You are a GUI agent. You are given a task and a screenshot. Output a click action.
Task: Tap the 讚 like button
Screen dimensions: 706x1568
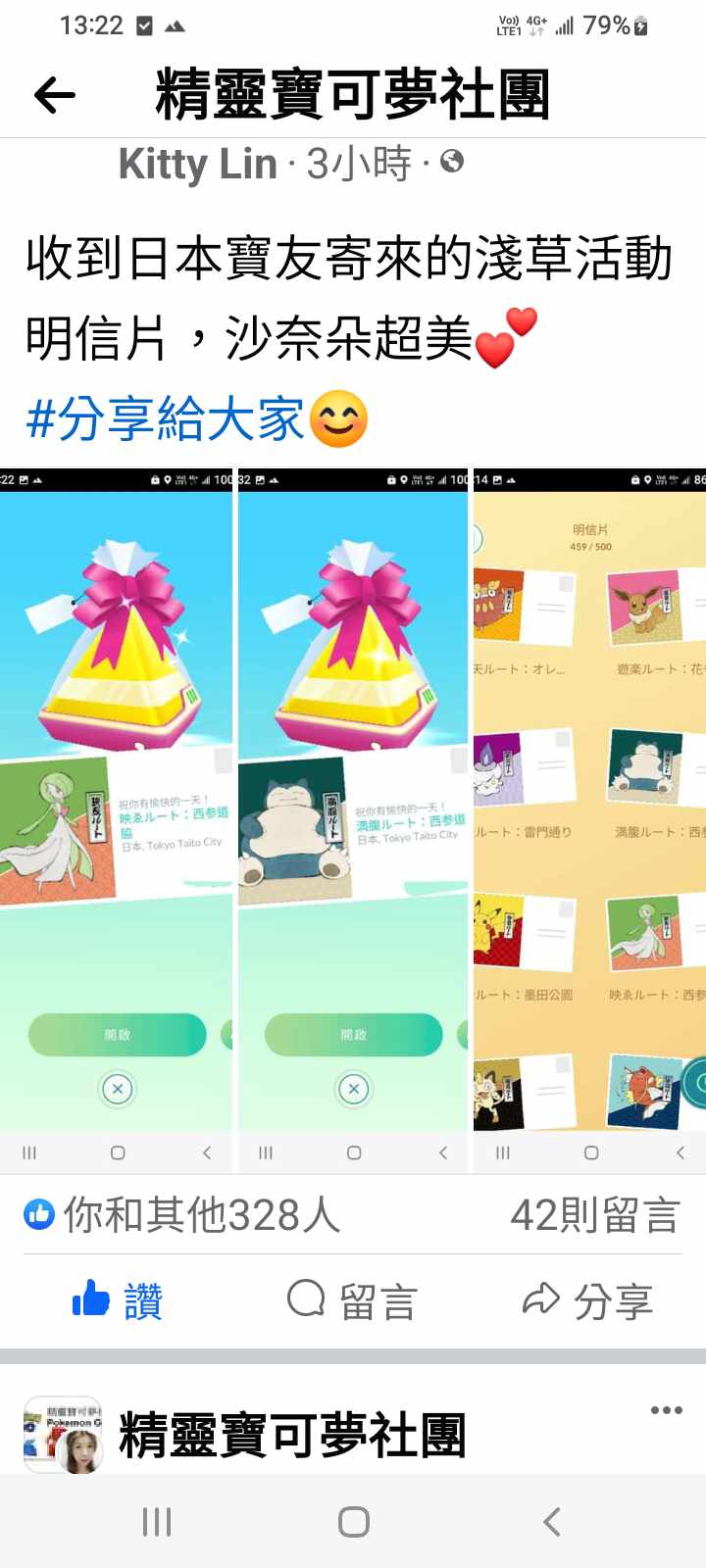[117, 1300]
